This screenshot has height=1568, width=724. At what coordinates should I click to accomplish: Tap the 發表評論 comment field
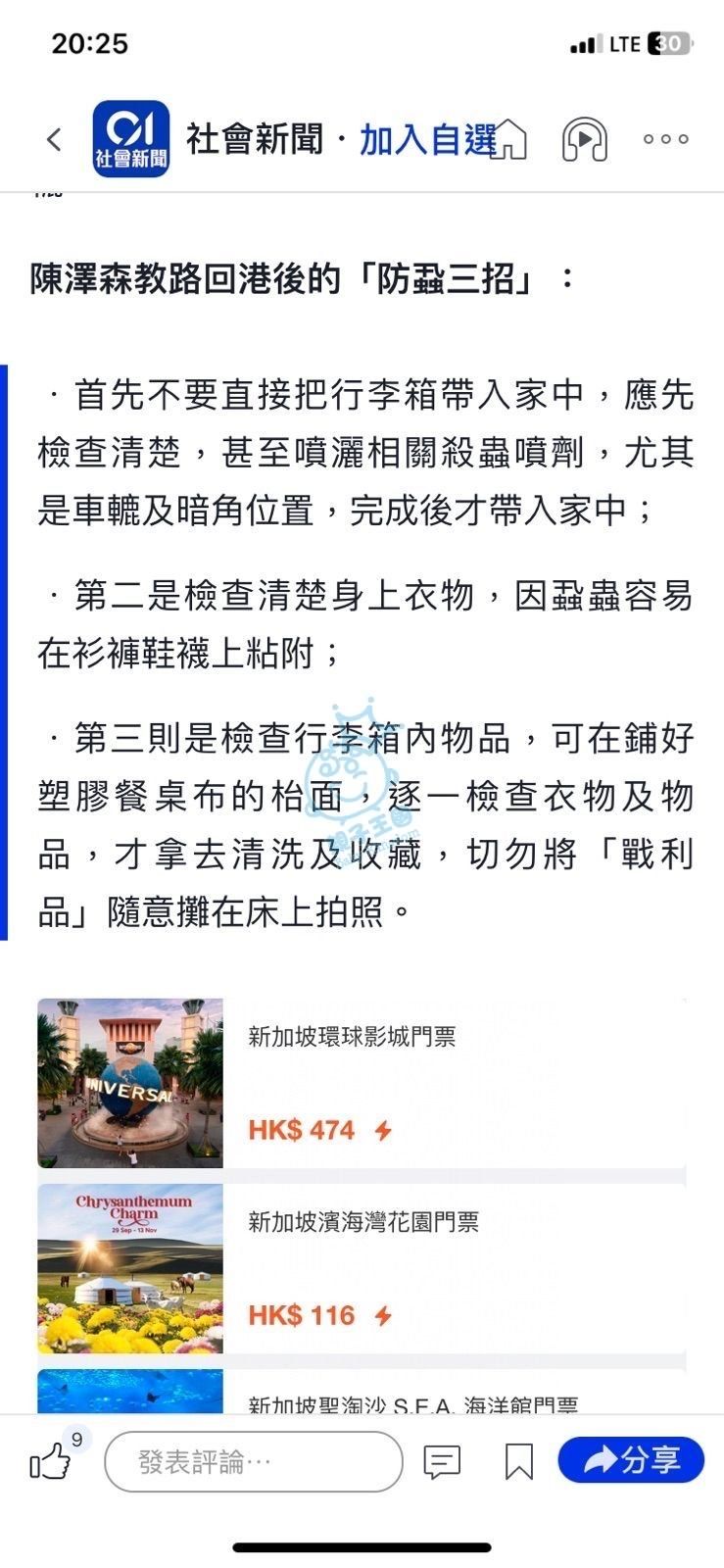[x=254, y=1462]
